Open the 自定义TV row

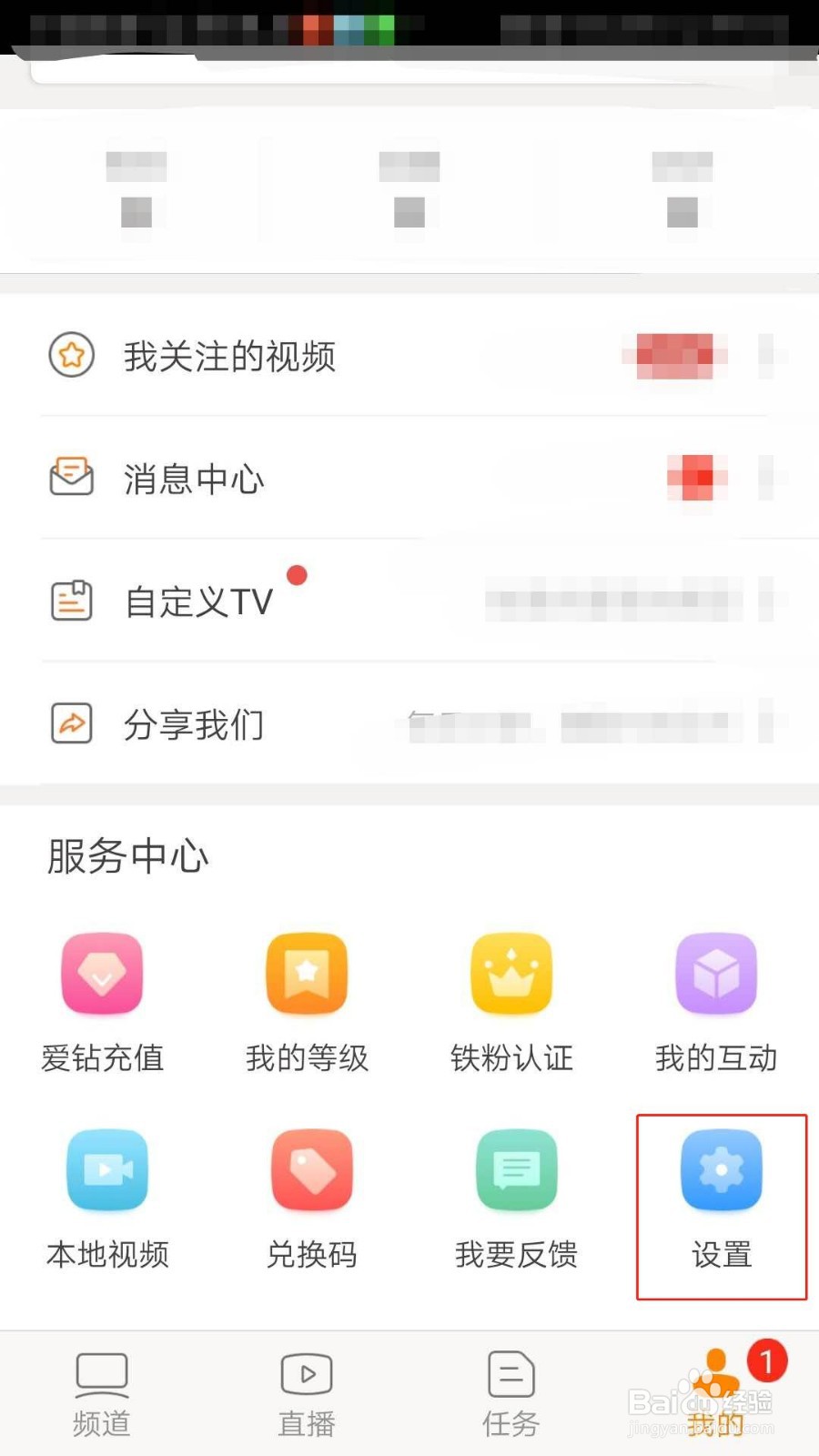[409, 601]
